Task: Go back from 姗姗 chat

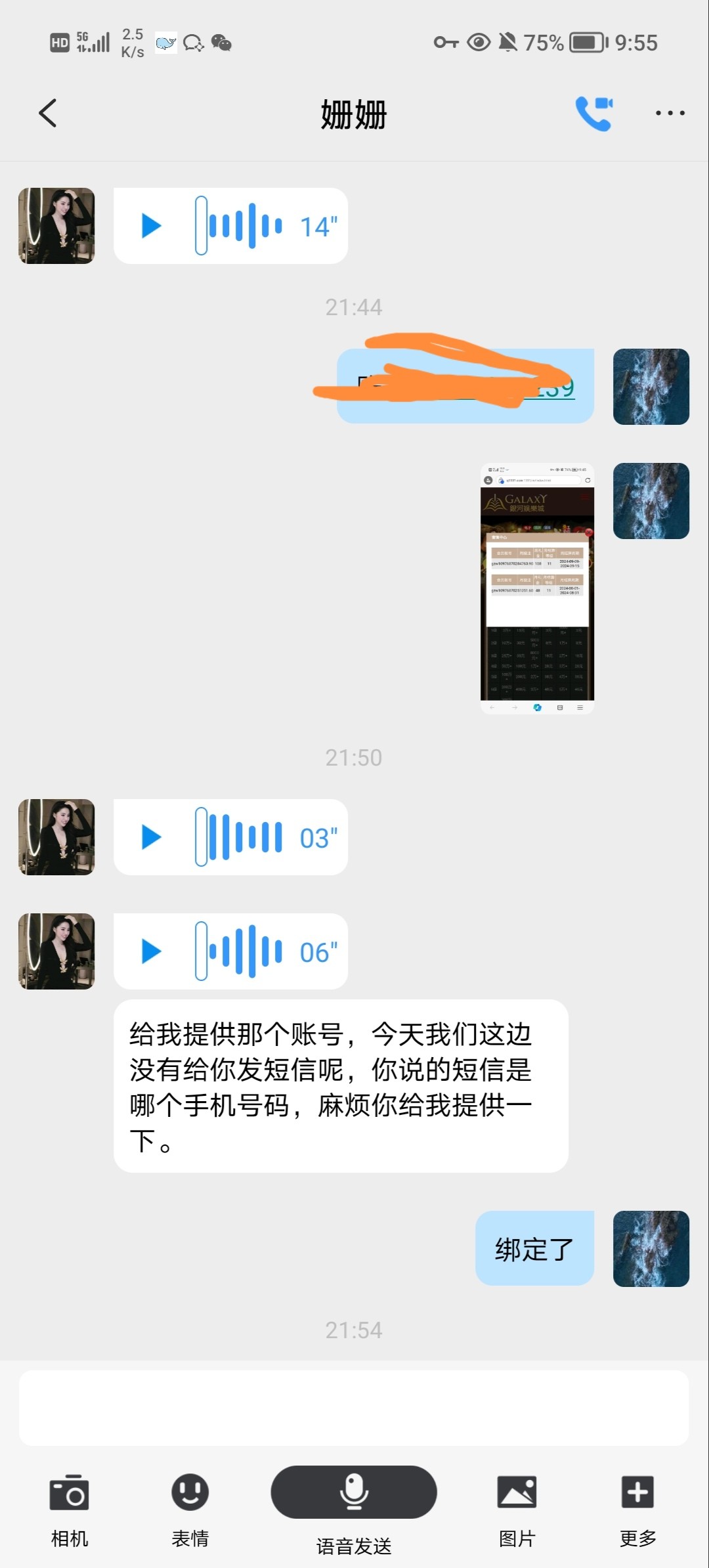Action: point(48,113)
